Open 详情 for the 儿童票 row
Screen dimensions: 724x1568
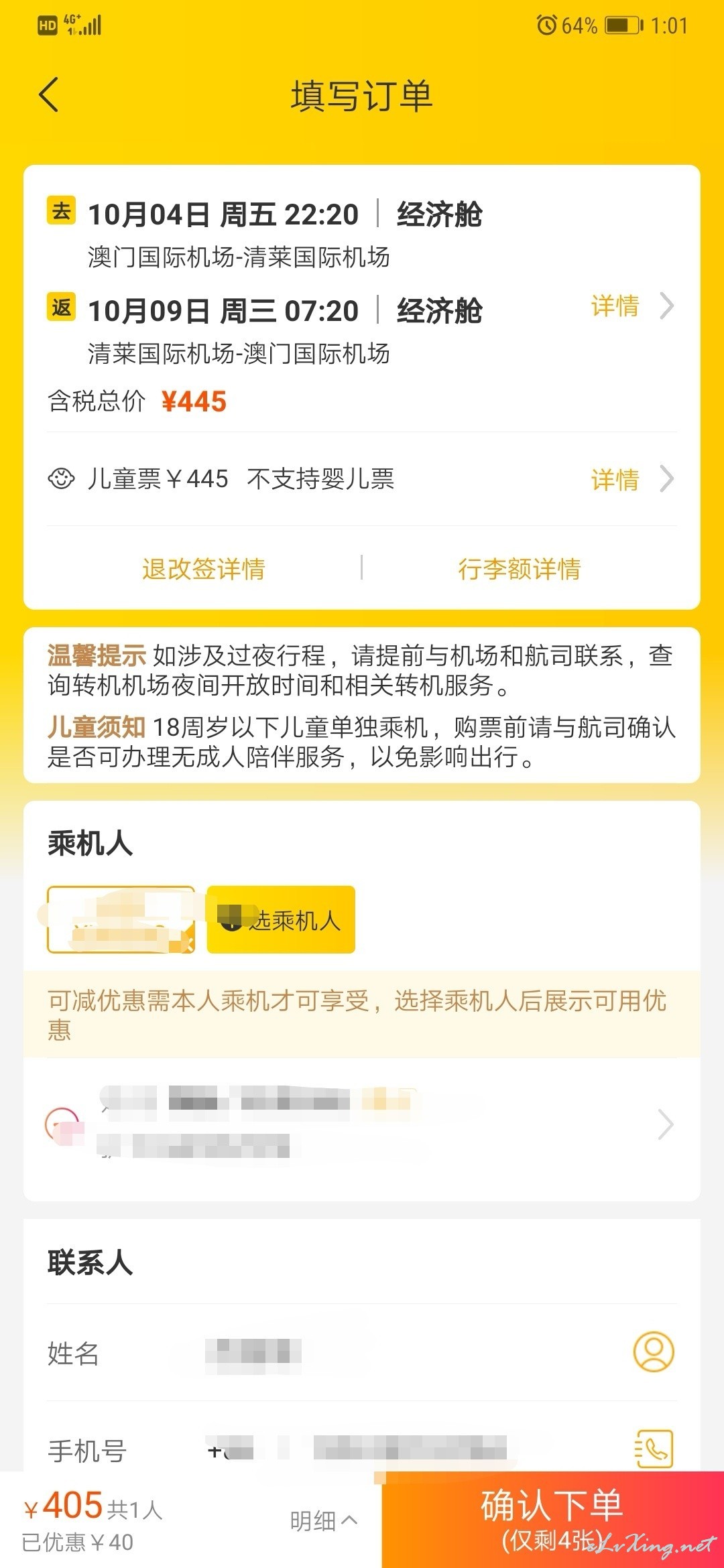(631, 479)
